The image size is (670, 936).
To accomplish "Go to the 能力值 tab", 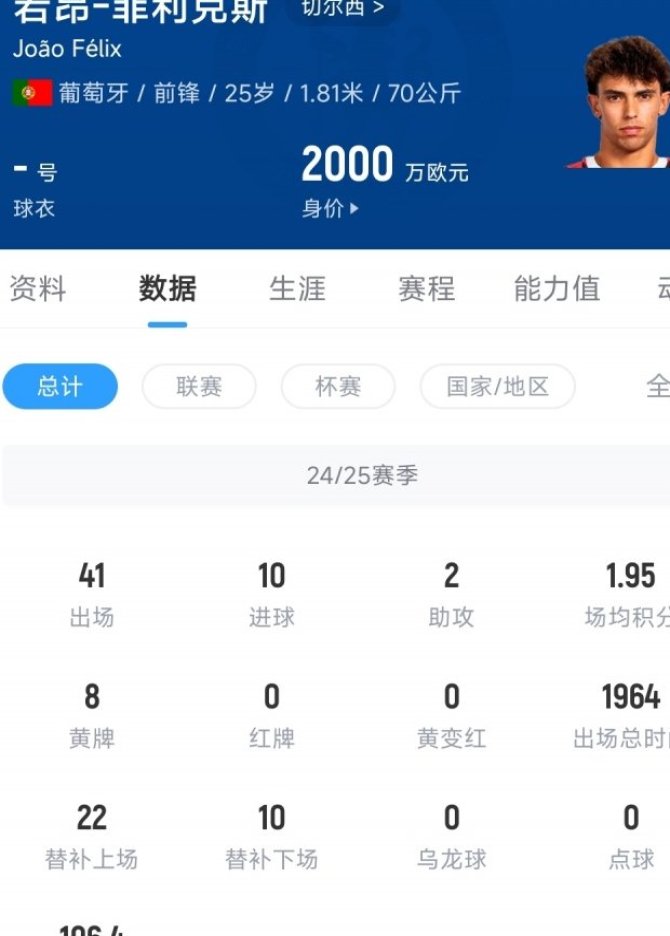I will point(557,289).
